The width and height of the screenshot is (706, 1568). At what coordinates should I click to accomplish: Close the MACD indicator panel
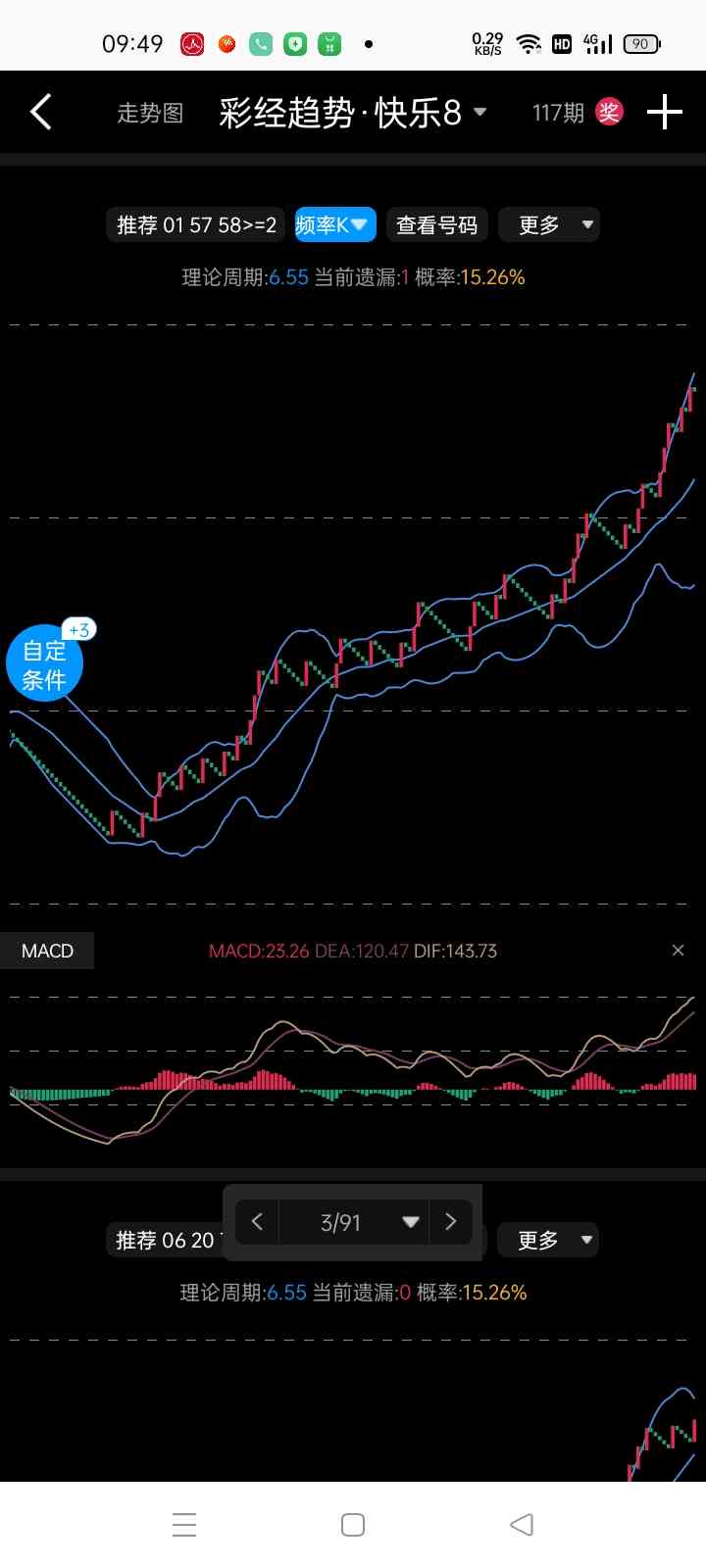678,951
